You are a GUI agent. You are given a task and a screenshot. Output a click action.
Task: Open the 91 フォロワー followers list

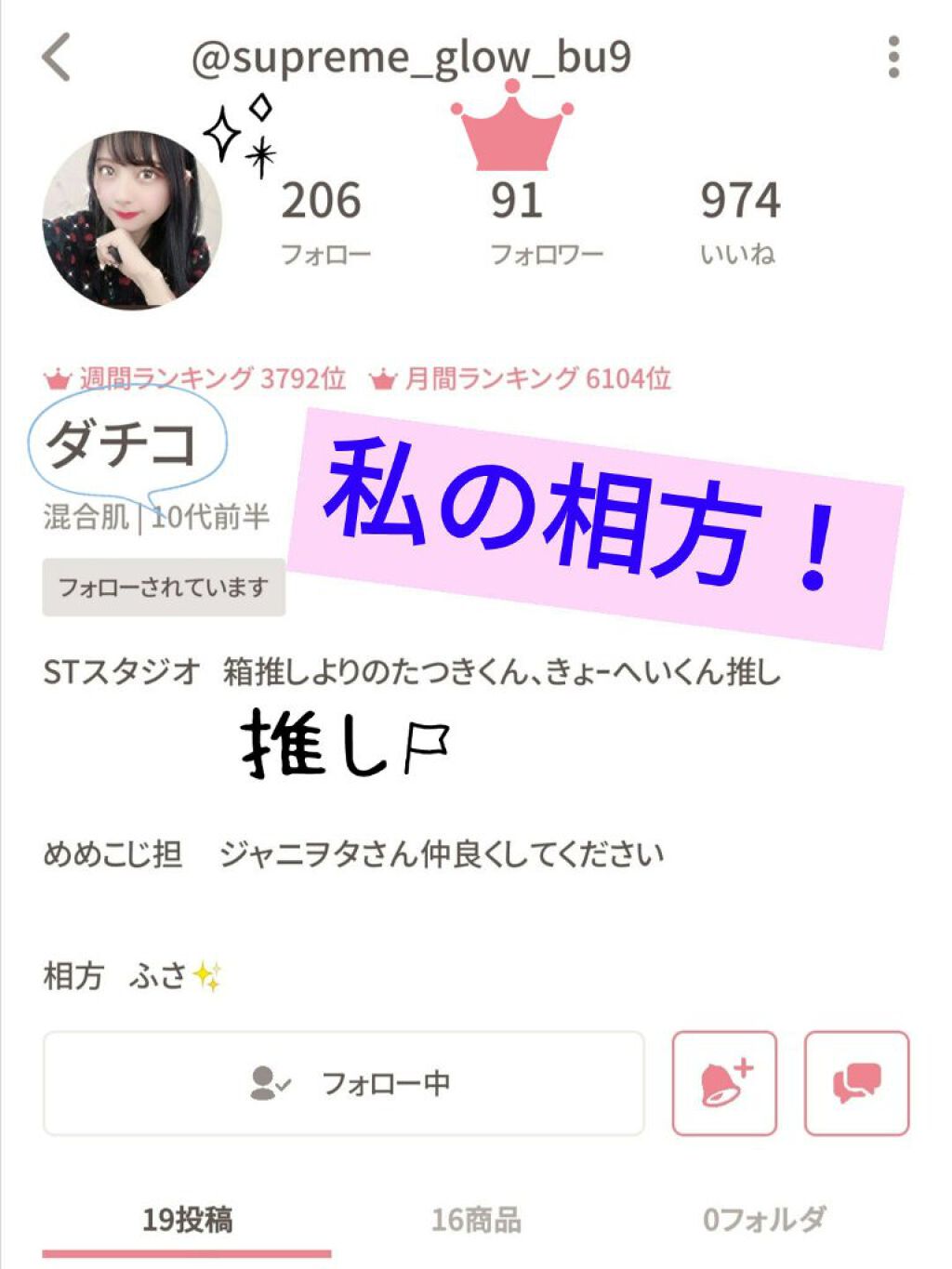pos(546,223)
